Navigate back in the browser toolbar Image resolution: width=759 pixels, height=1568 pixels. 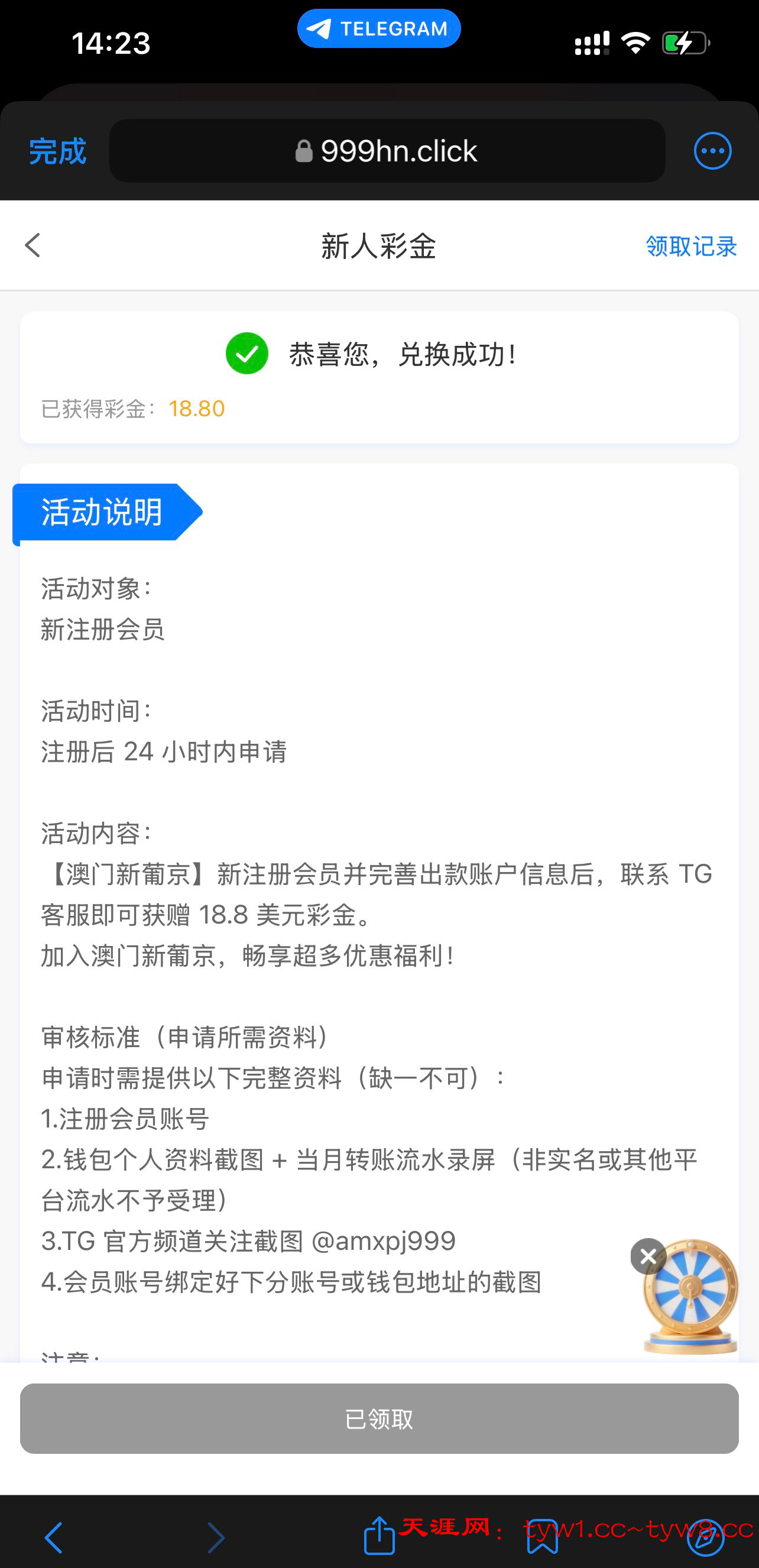coord(54,1538)
